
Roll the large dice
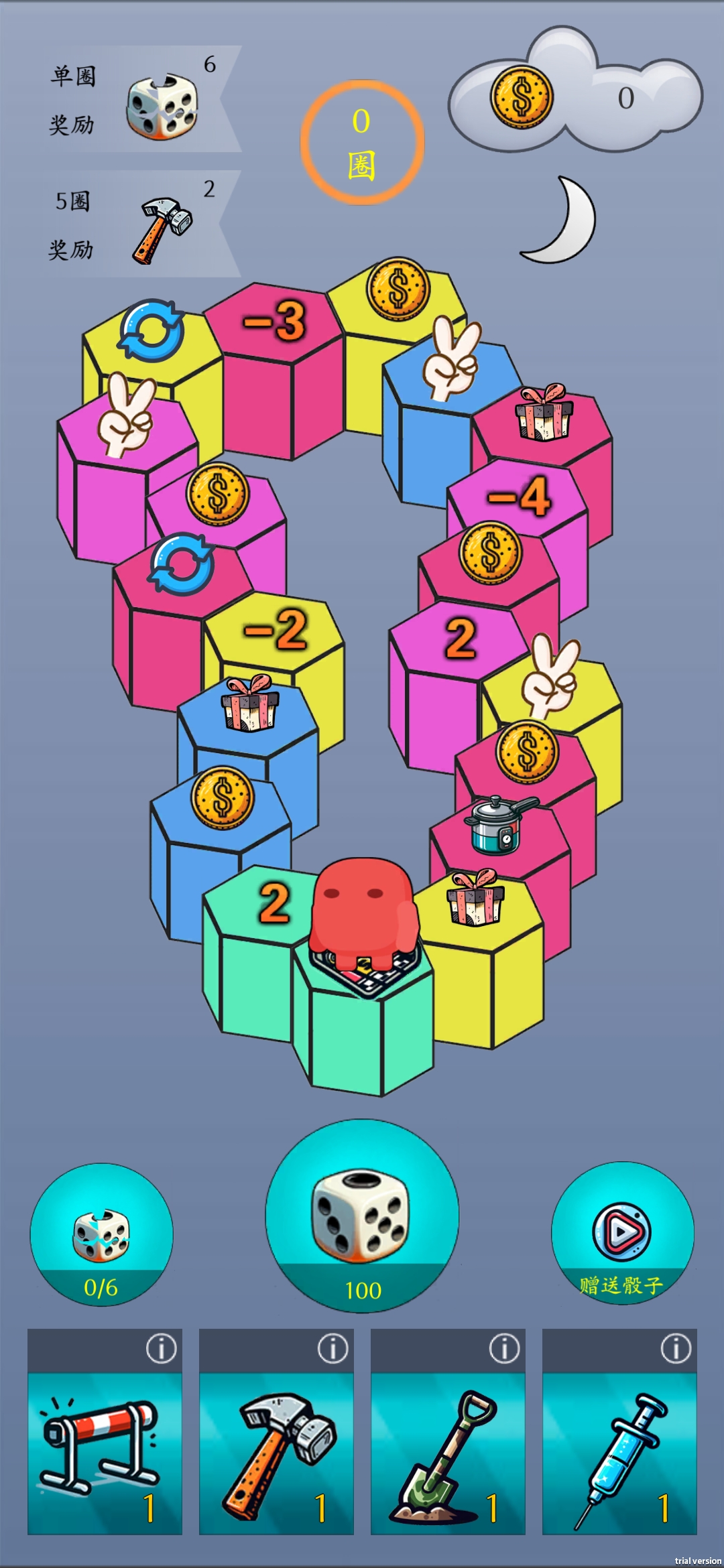362,1220
